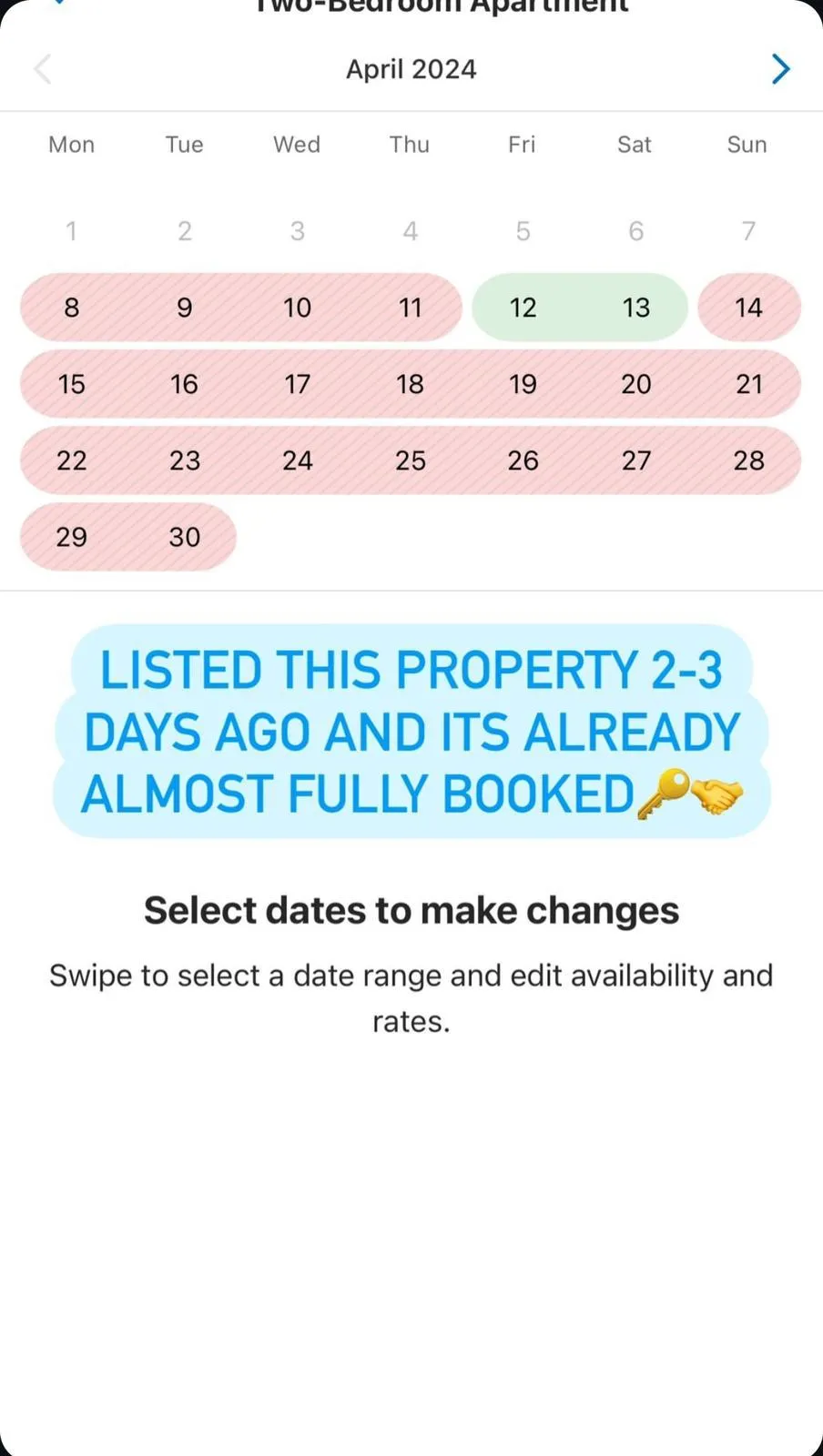Image resolution: width=823 pixels, height=1456 pixels.
Task: Go to the next month
Action: point(780,69)
